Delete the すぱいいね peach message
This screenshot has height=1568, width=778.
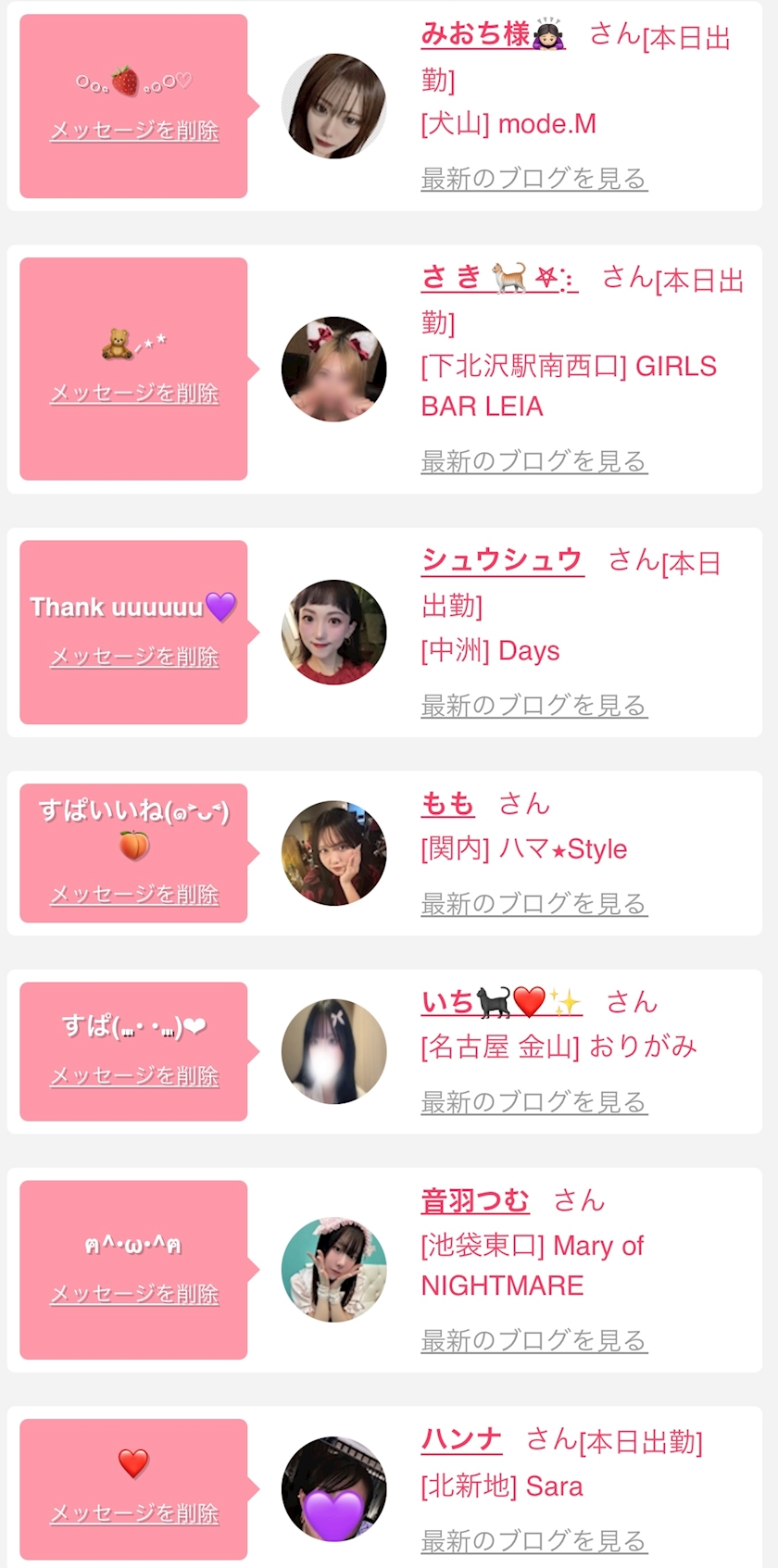(x=134, y=895)
